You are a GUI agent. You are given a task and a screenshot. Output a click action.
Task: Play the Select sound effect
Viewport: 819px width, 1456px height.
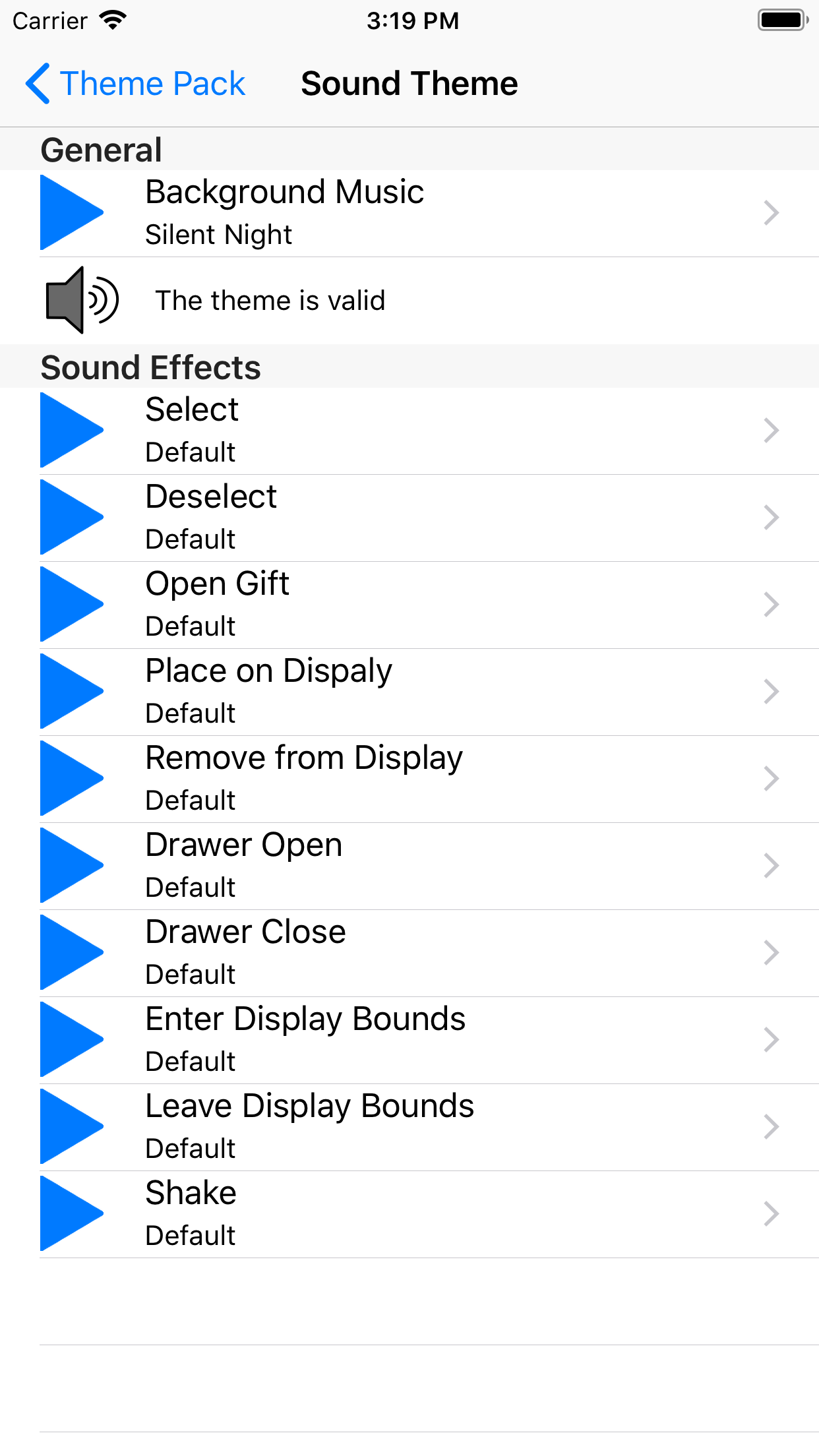(71, 430)
